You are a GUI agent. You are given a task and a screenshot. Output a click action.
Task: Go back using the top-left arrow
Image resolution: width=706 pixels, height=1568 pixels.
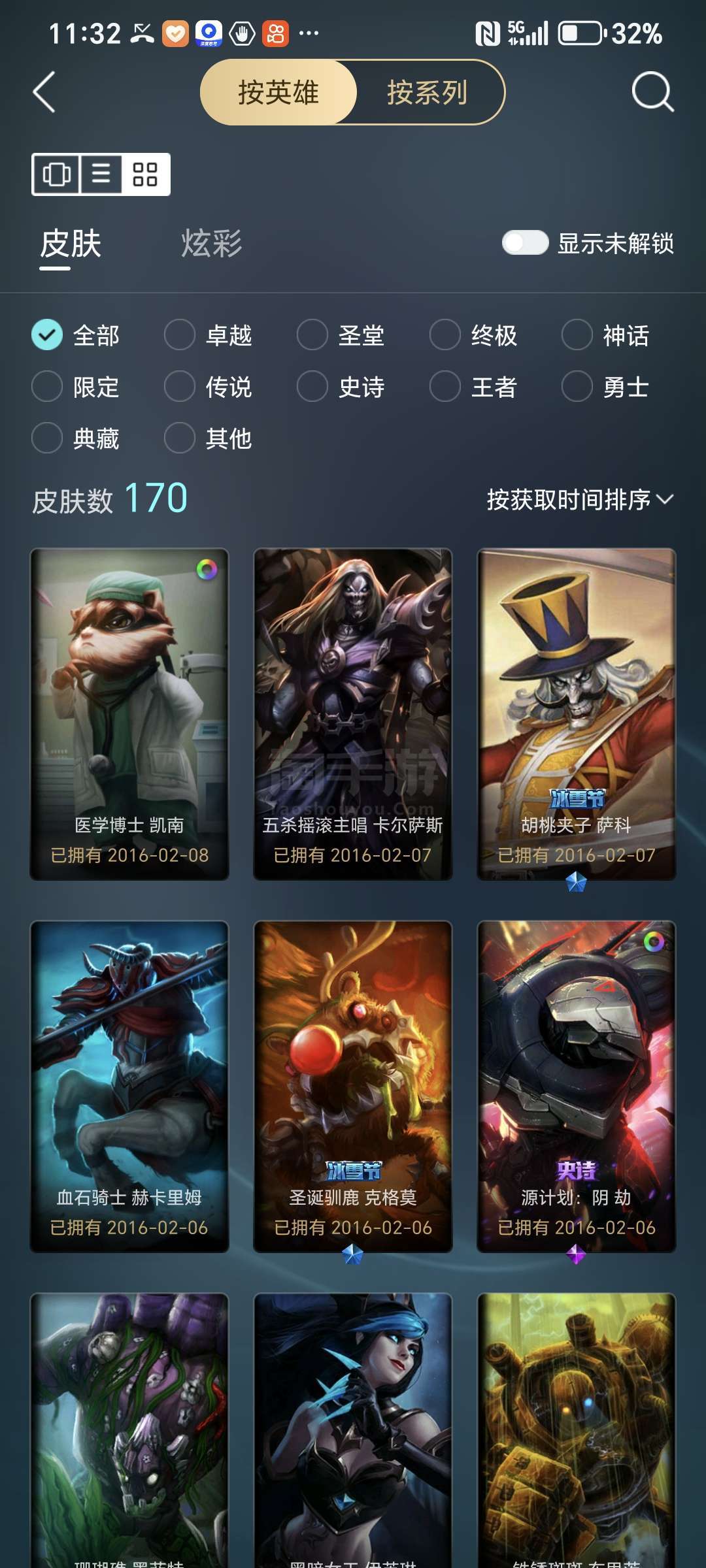tap(44, 92)
